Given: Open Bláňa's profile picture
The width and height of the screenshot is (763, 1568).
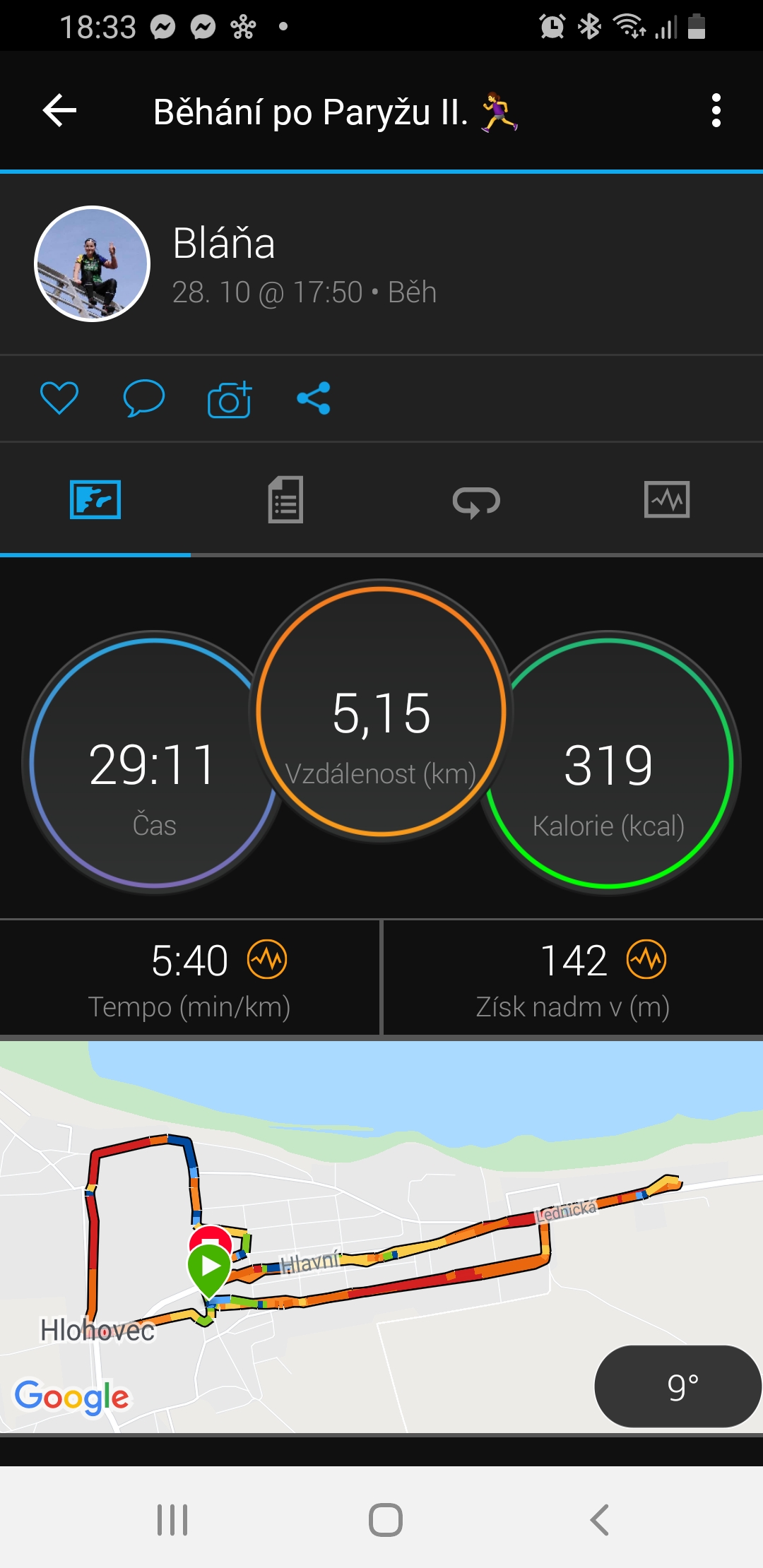Looking at the screenshot, I should tap(92, 263).
